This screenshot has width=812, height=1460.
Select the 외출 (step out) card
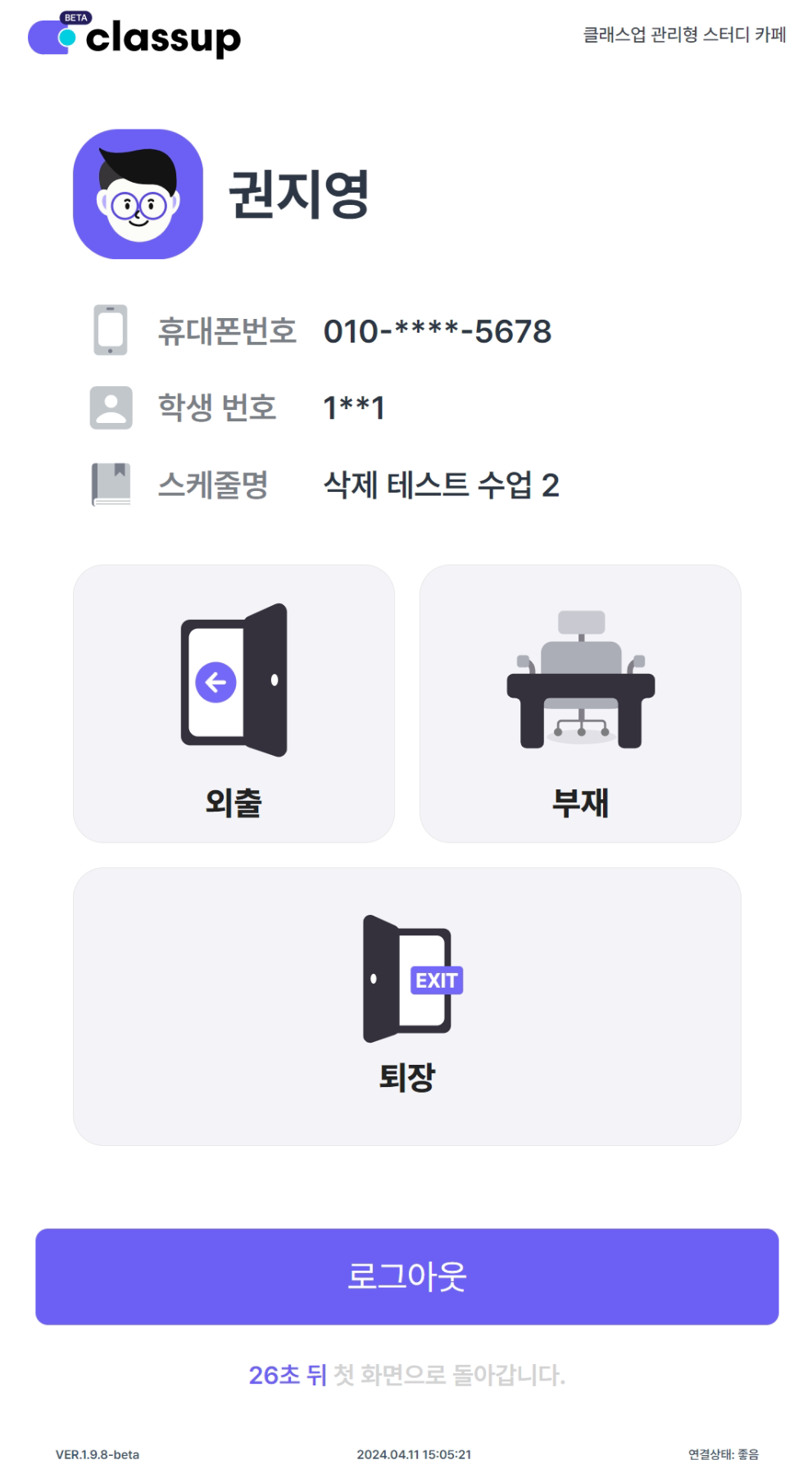point(234,703)
